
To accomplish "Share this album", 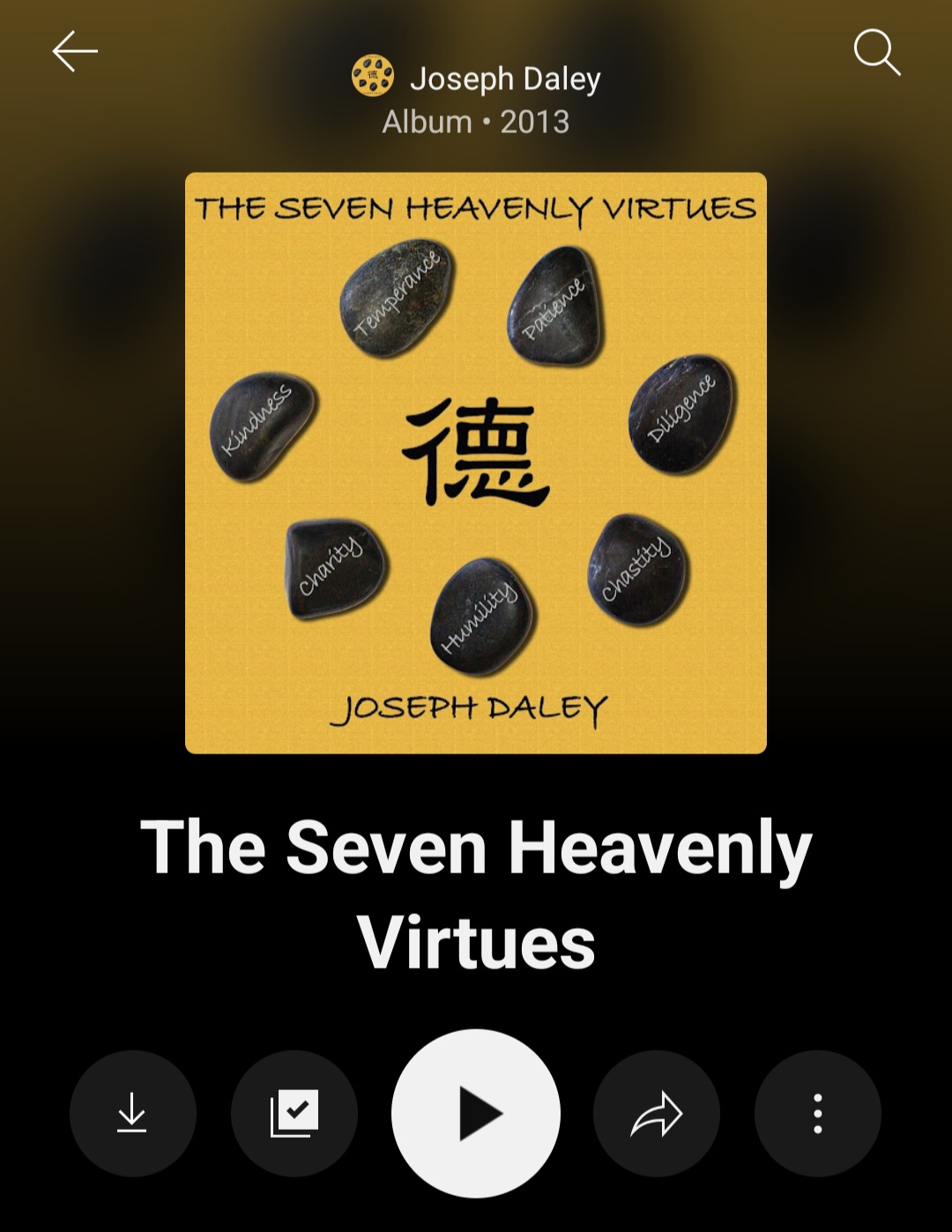I will (x=657, y=1113).
